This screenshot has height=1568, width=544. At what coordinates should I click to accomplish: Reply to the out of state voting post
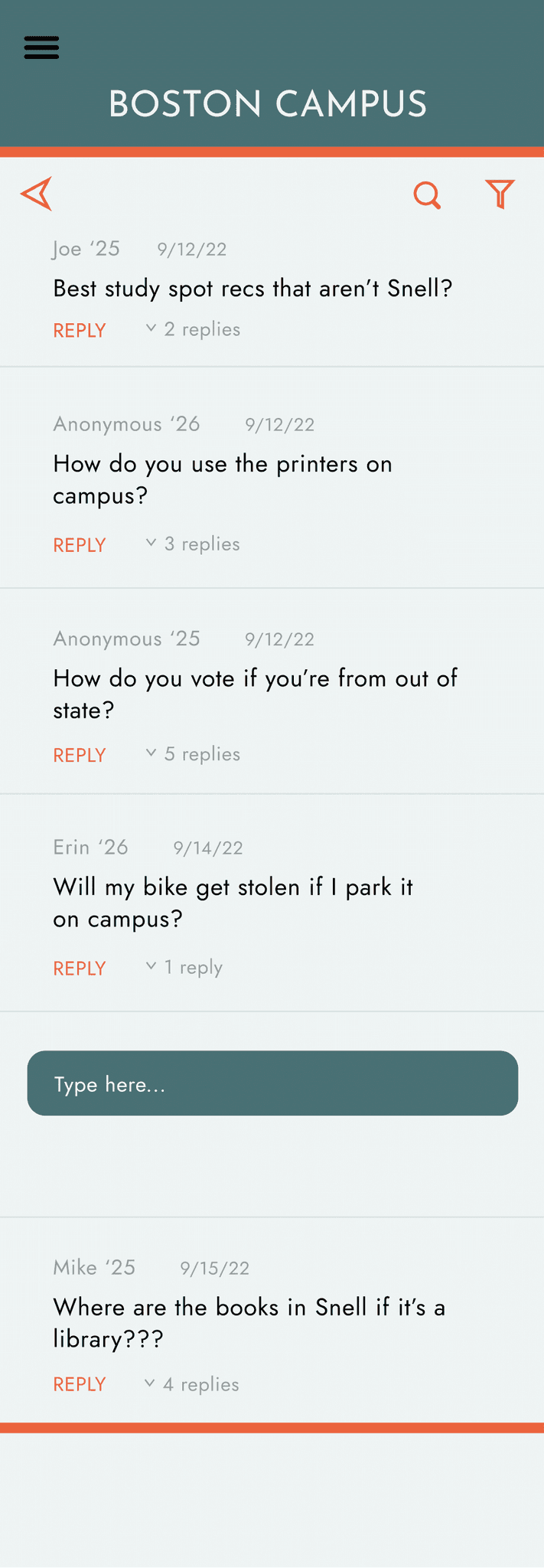coord(80,756)
